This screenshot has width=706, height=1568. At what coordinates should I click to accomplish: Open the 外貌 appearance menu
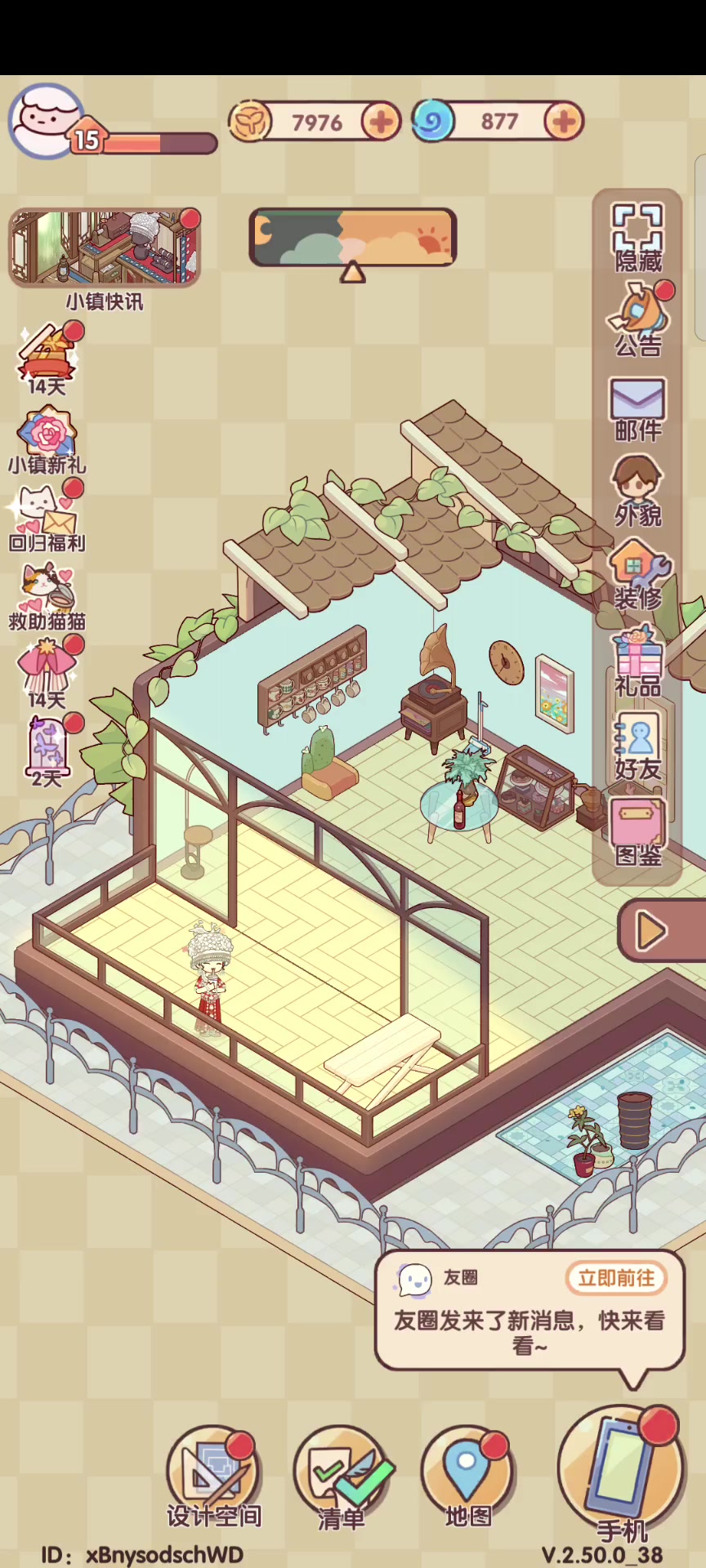(638, 490)
